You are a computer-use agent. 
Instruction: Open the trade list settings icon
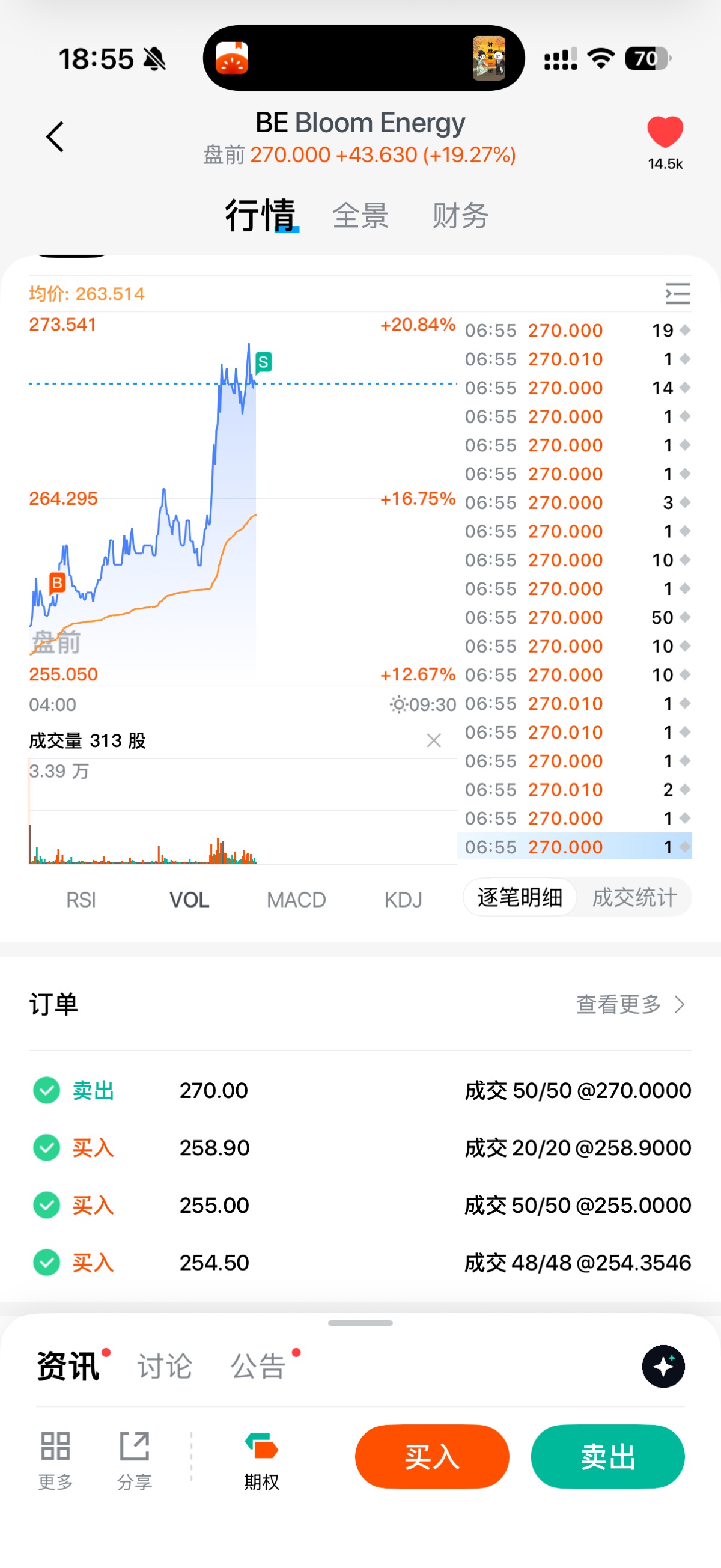tap(677, 293)
